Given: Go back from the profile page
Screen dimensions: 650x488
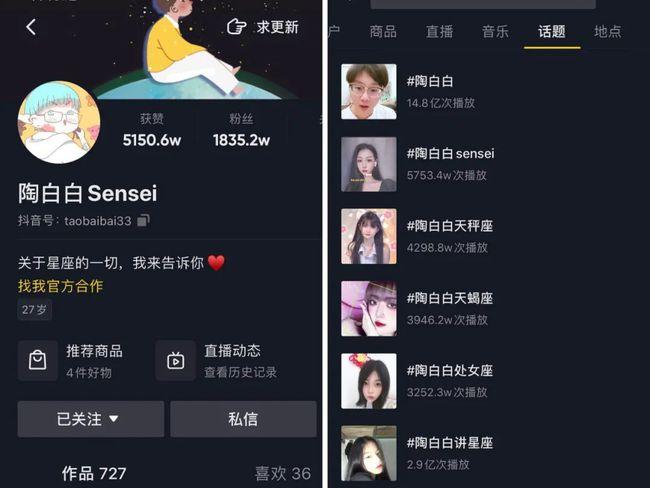Looking at the screenshot, I should tap(31, 27).
